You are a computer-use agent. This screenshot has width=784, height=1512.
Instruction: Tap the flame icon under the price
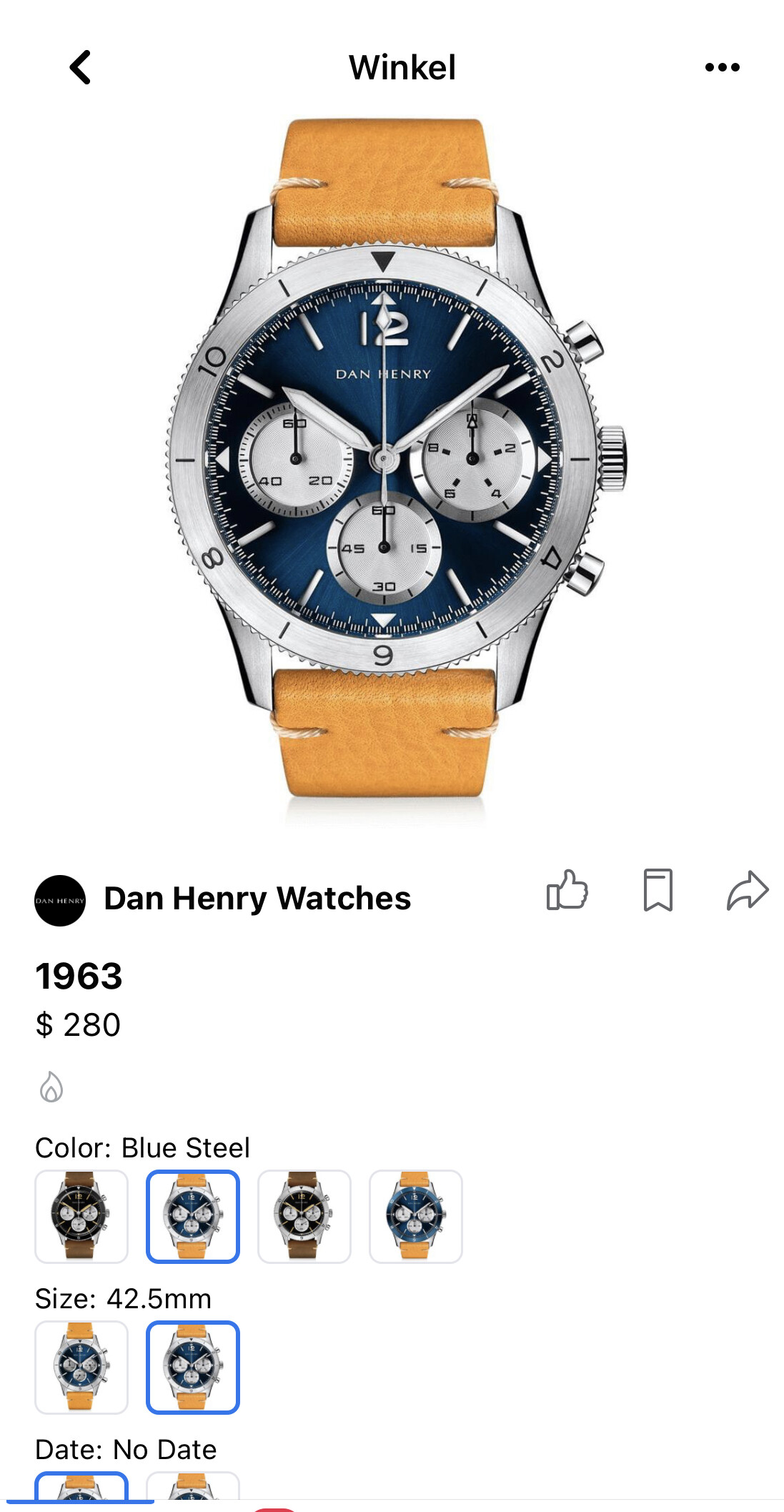pos(51,1087)
